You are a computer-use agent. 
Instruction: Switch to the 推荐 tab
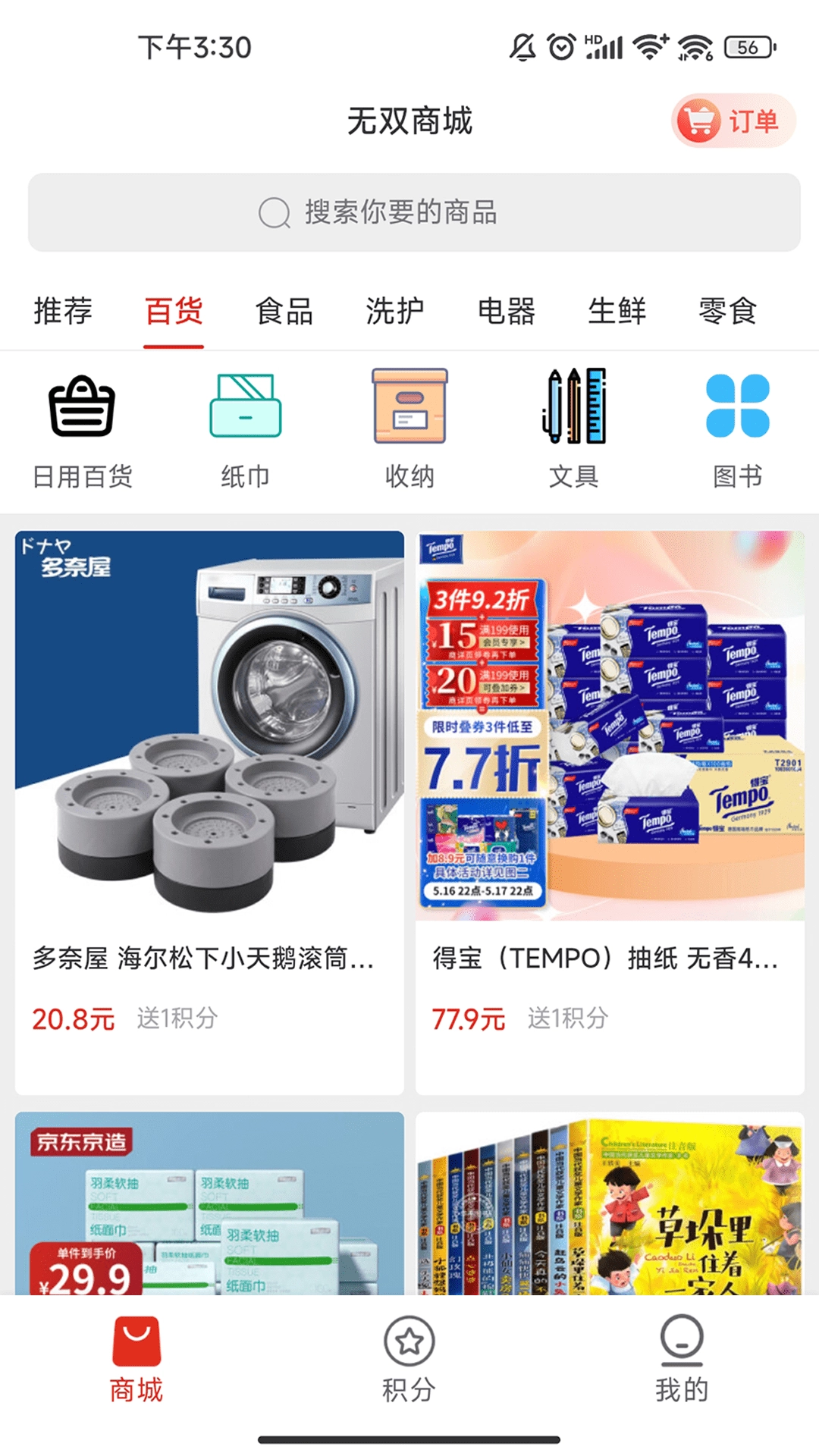(x=63, y=311)
